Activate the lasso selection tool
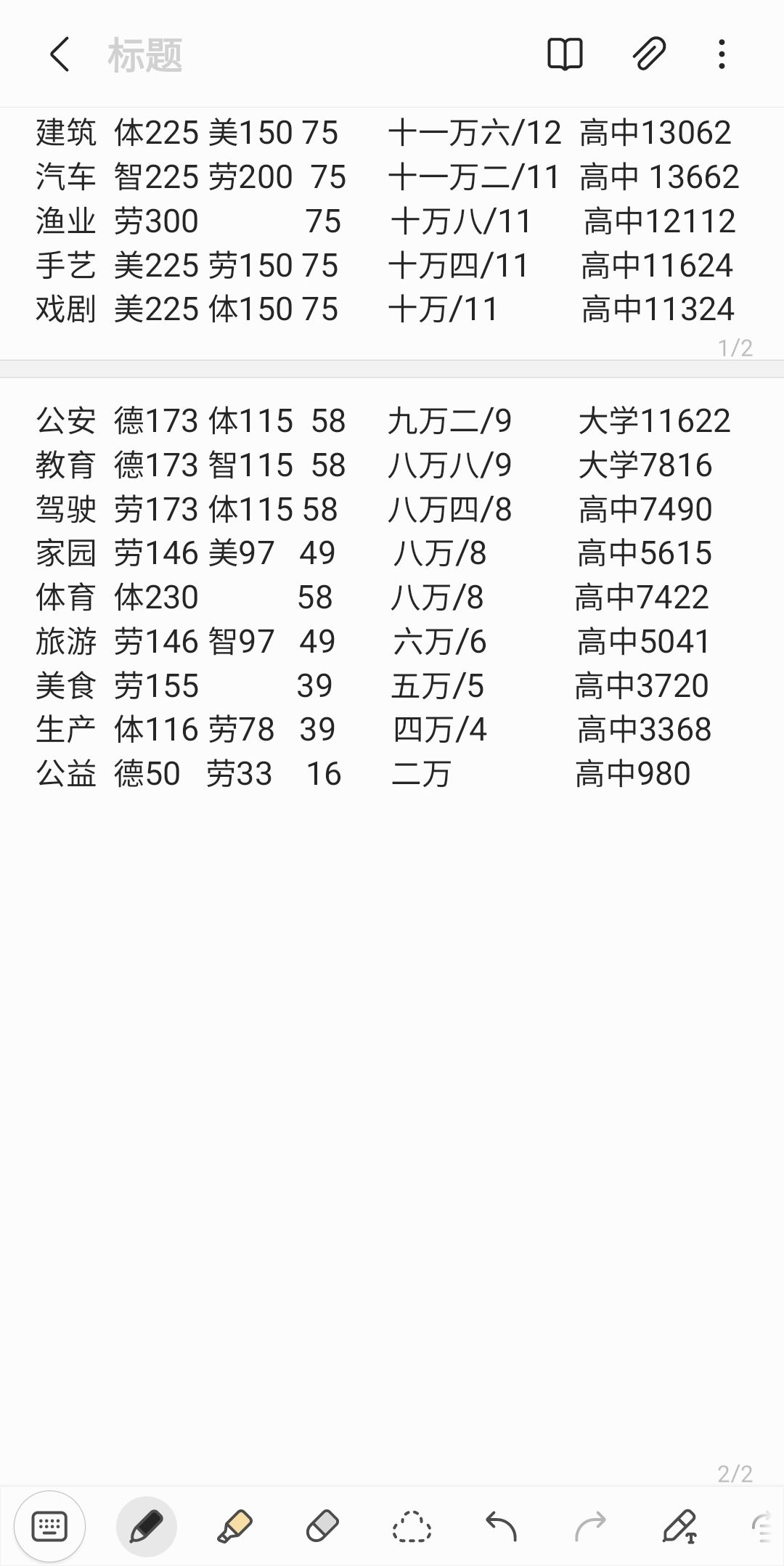784x1566 pixels. coord(412,1526)
